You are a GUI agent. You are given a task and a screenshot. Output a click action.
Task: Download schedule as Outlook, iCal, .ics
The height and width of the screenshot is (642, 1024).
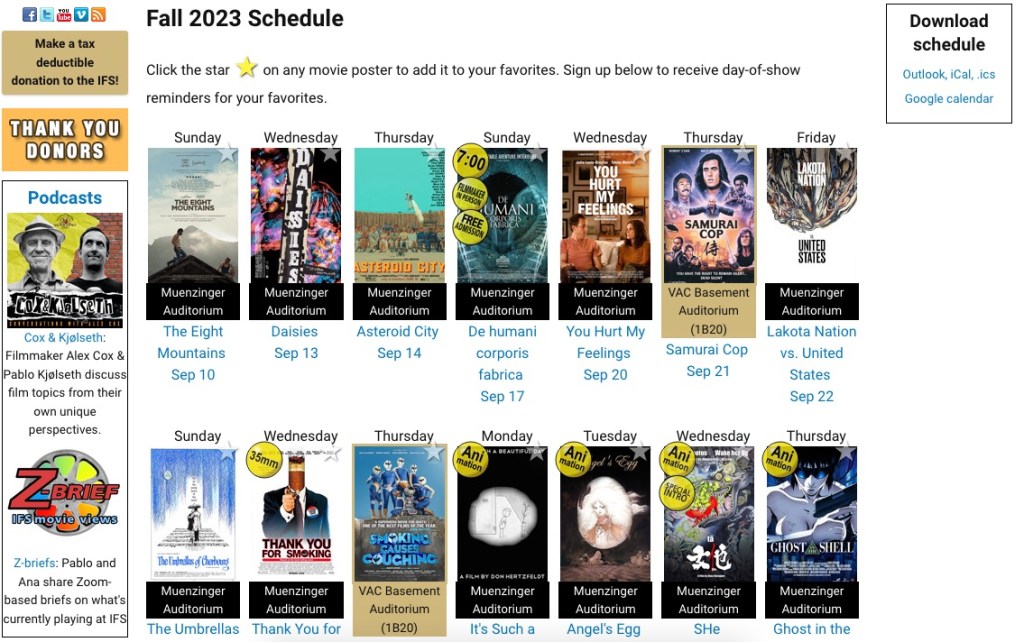pos(949,74)
